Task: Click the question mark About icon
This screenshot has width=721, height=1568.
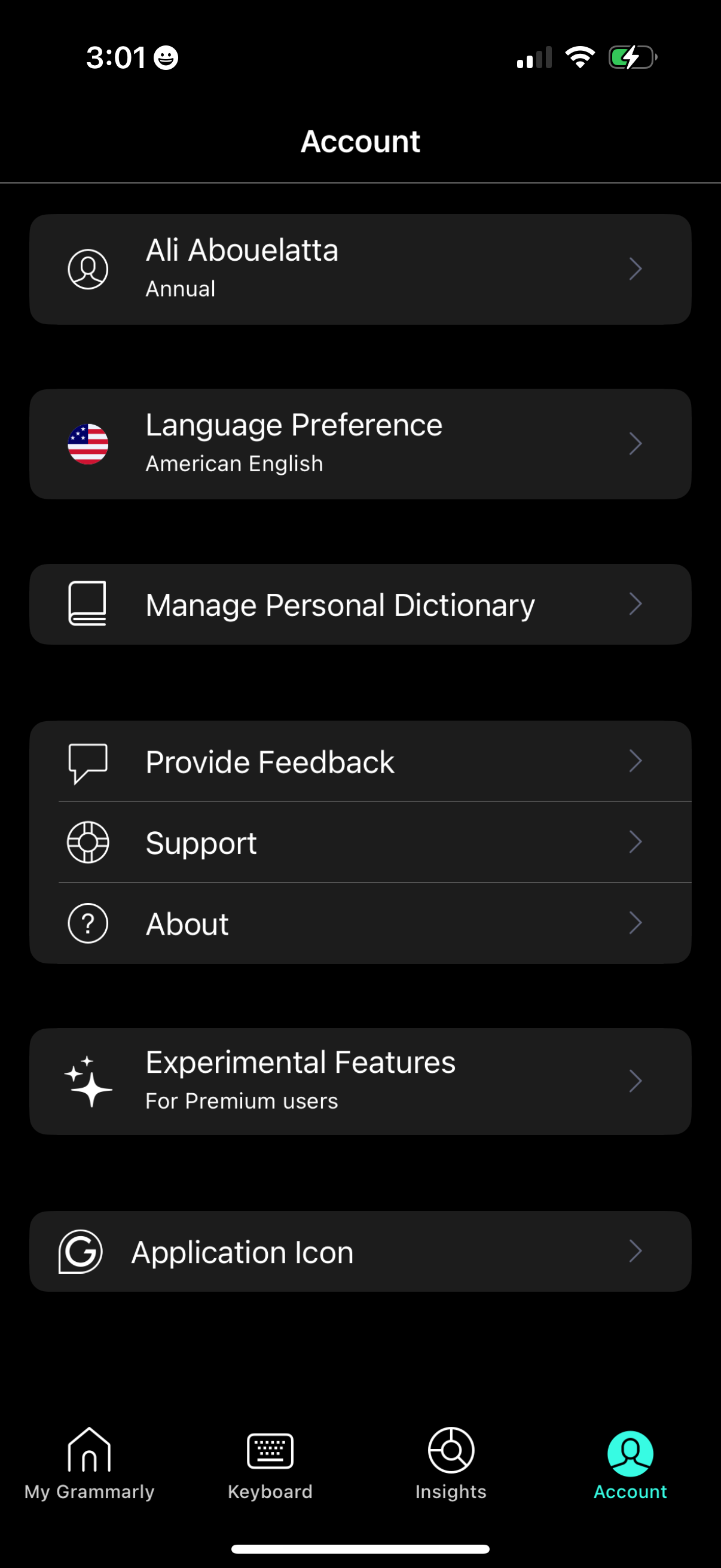Action: tap(88, 923)
